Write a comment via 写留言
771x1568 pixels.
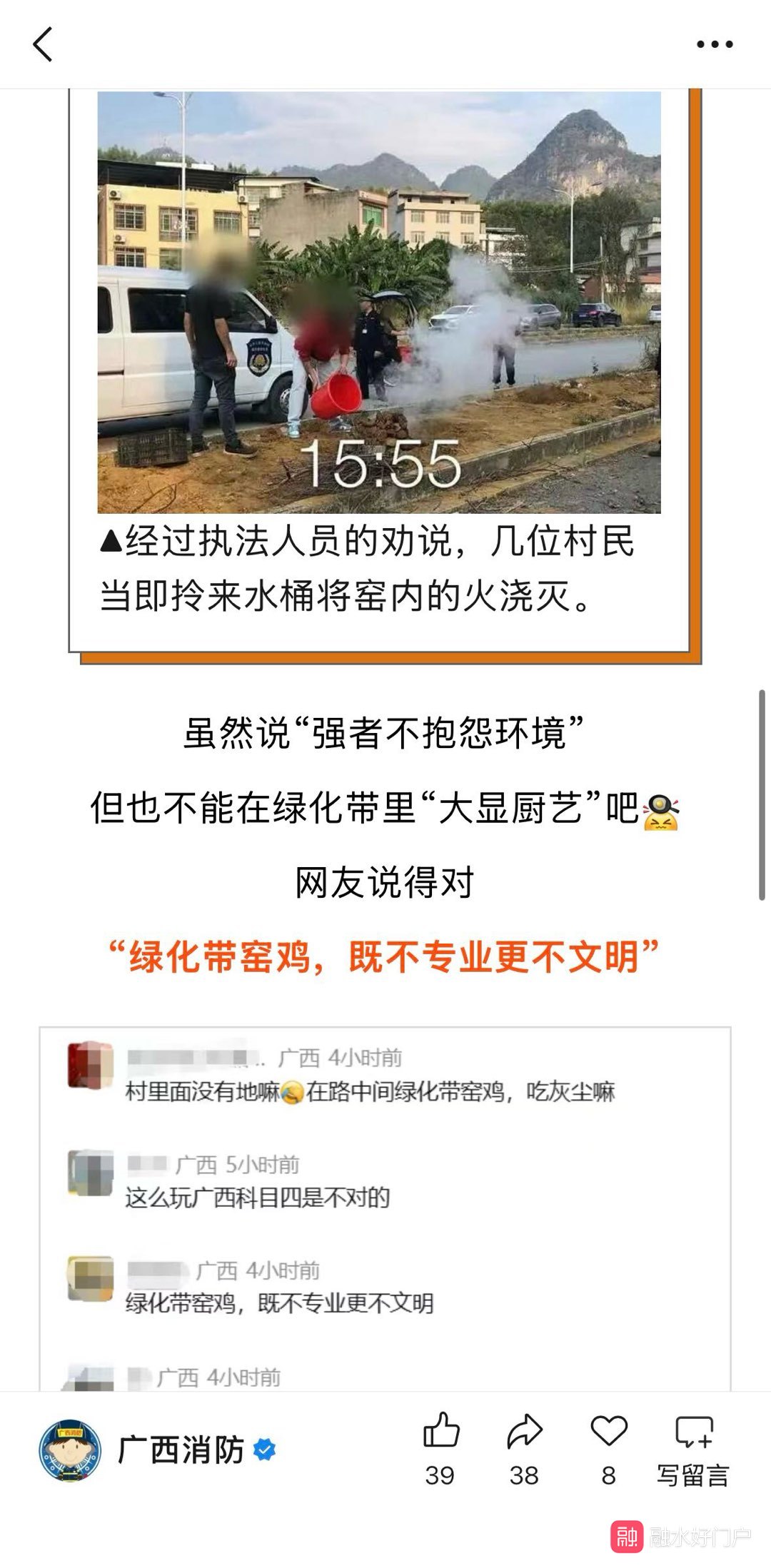pos(692,1447)
